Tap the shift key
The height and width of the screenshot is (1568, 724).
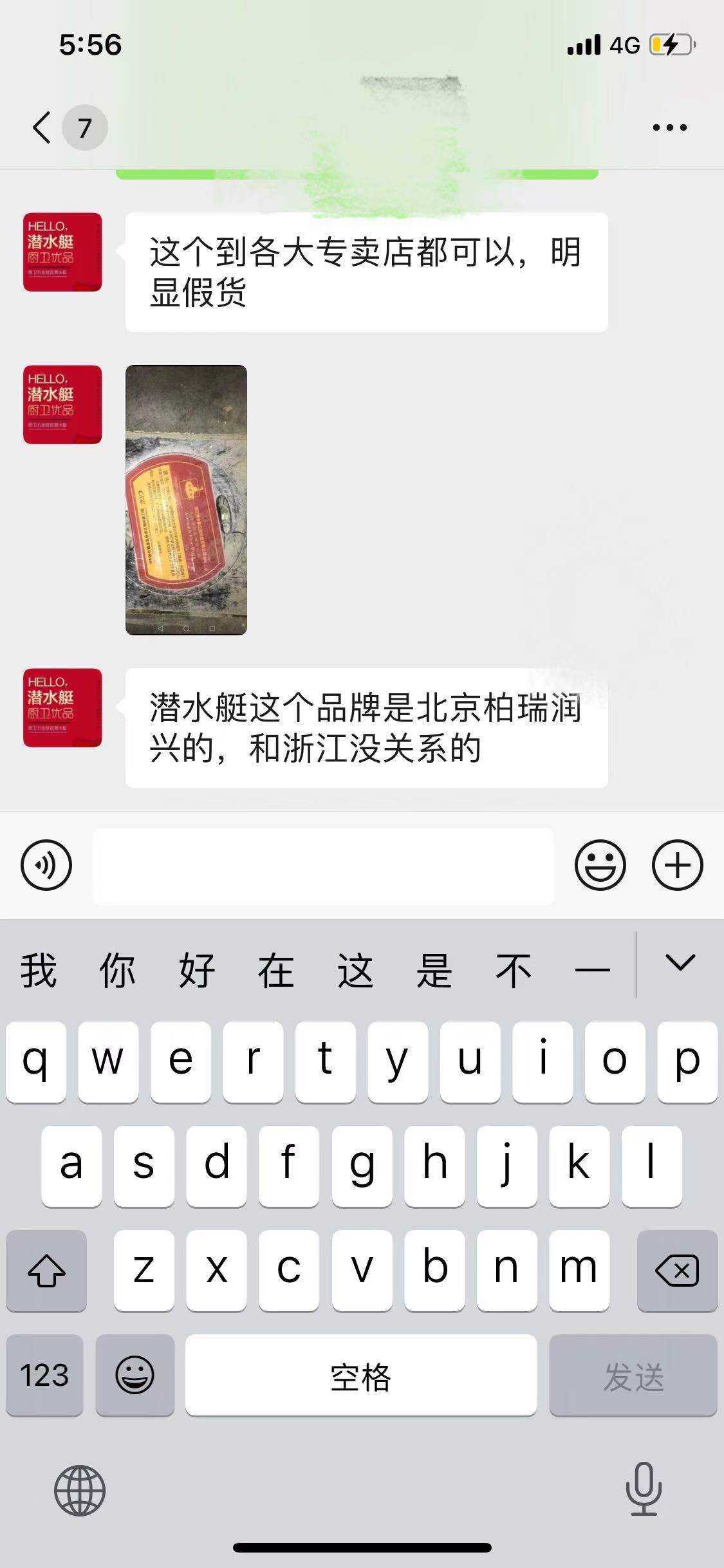coord(46,1271)
